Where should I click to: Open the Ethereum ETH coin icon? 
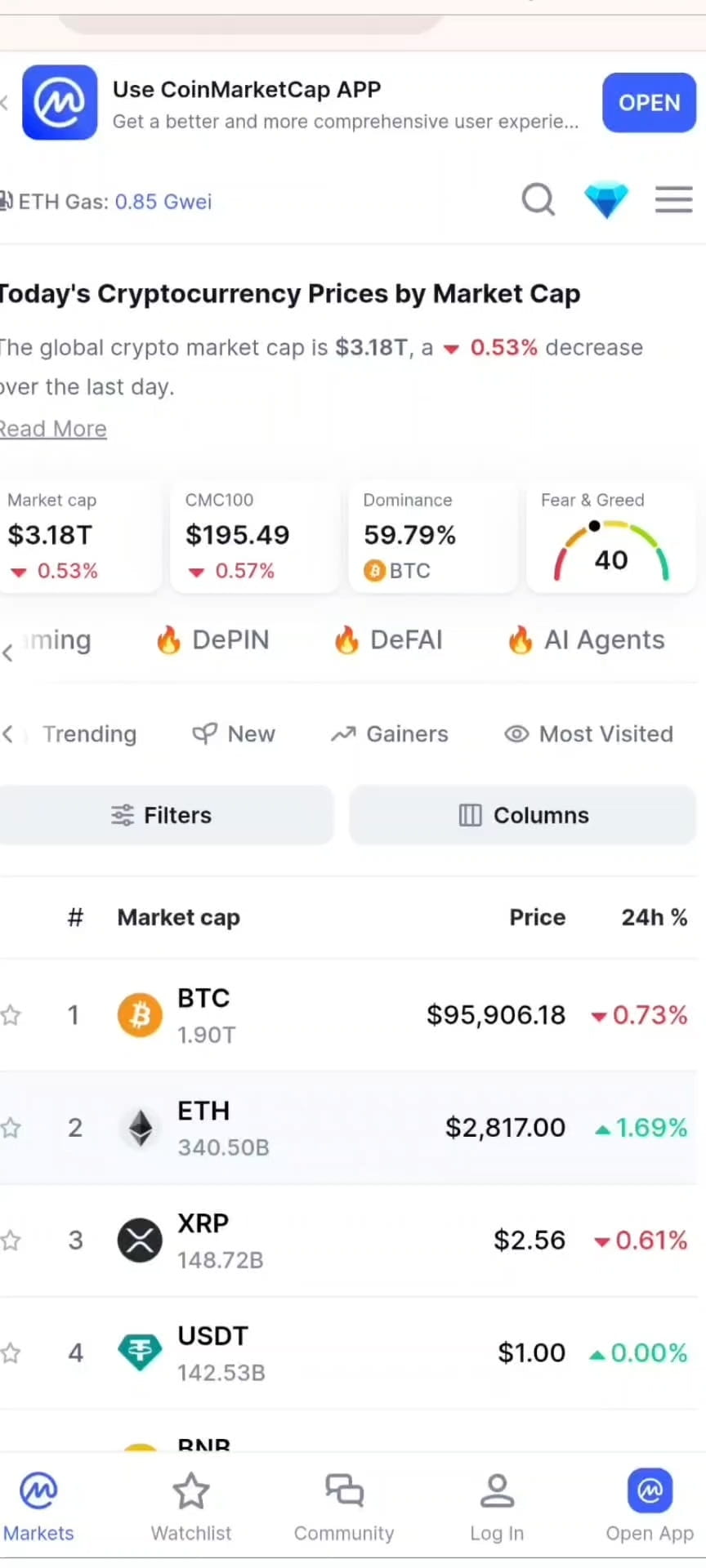coord(139,1127)
